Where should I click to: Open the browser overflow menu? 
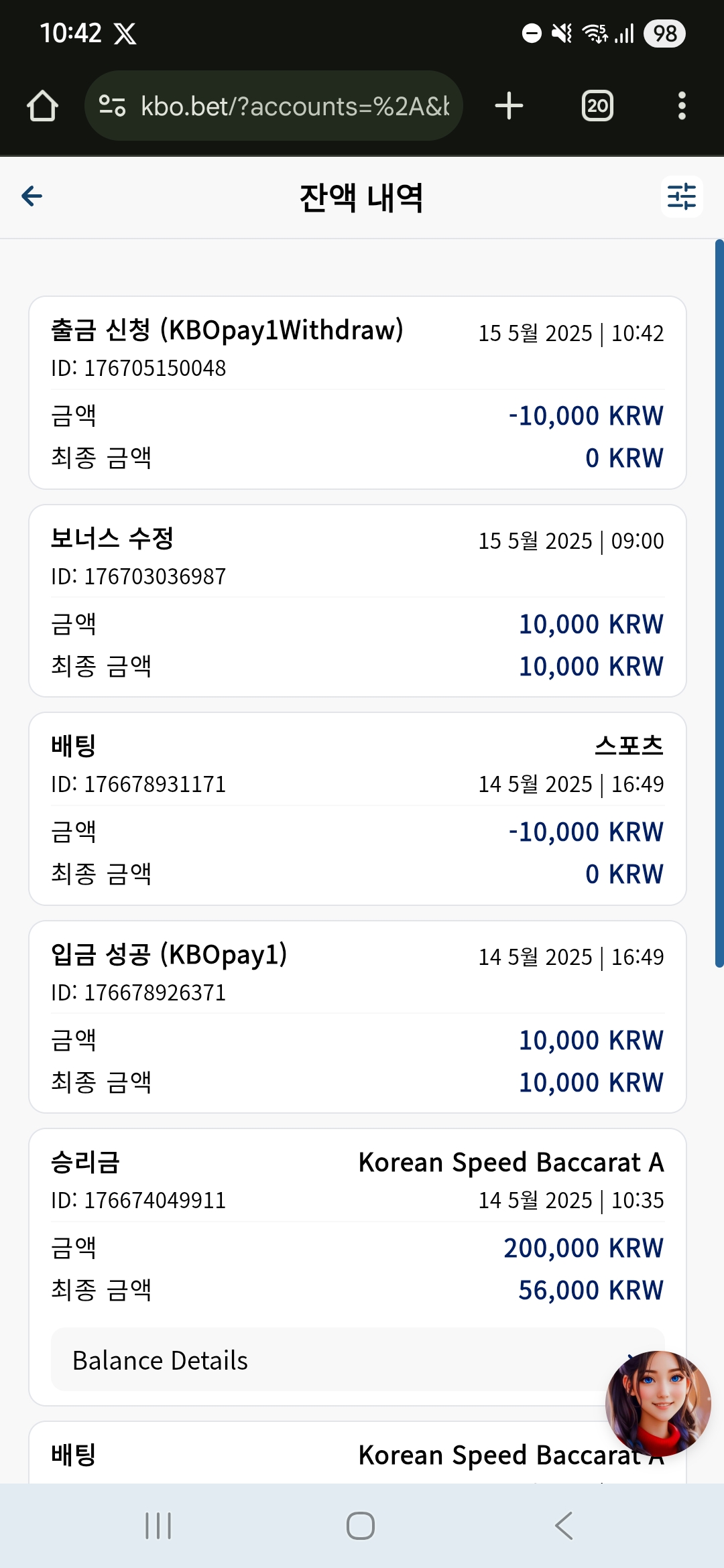point(682,106)
